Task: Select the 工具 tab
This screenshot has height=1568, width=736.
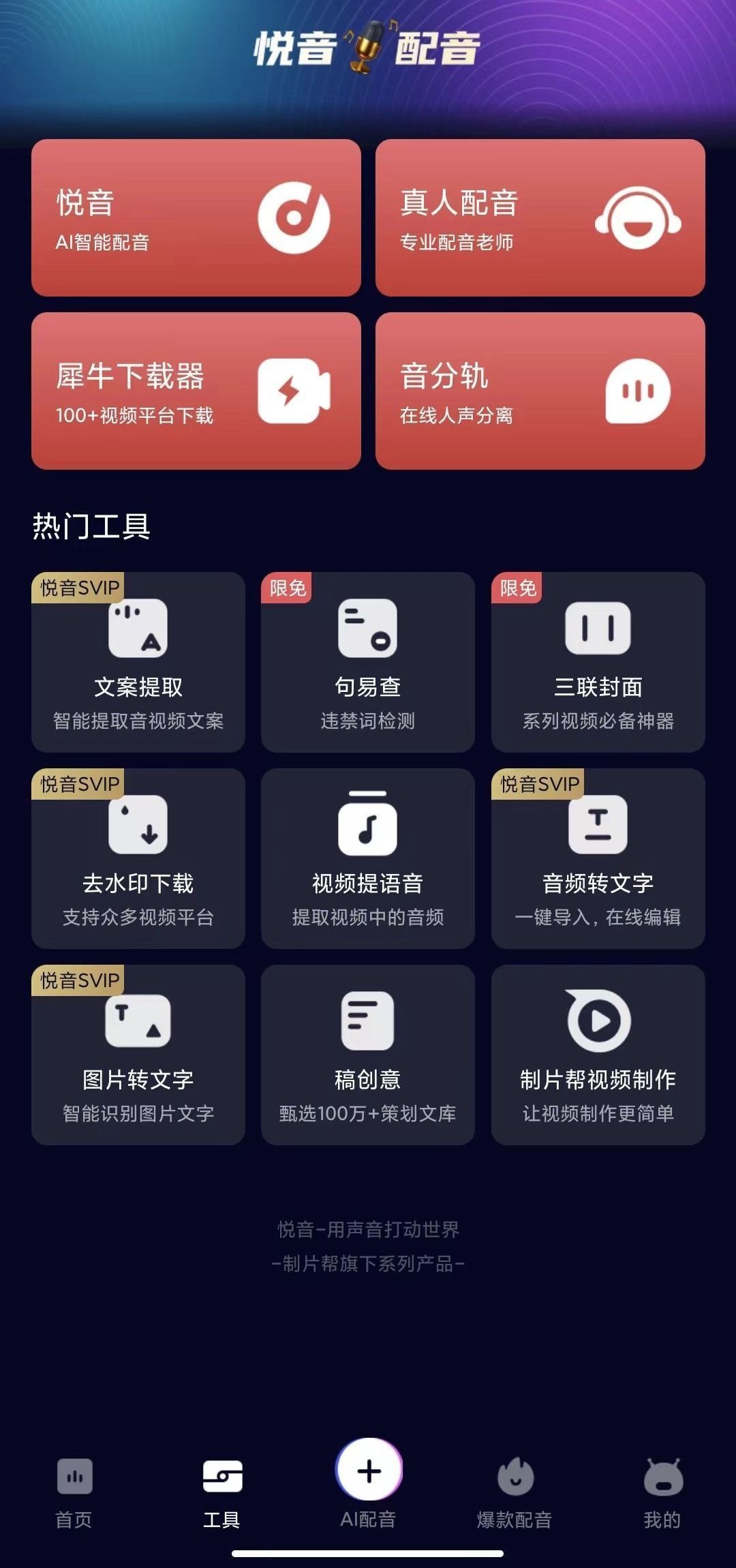Action: [222, 1493]
